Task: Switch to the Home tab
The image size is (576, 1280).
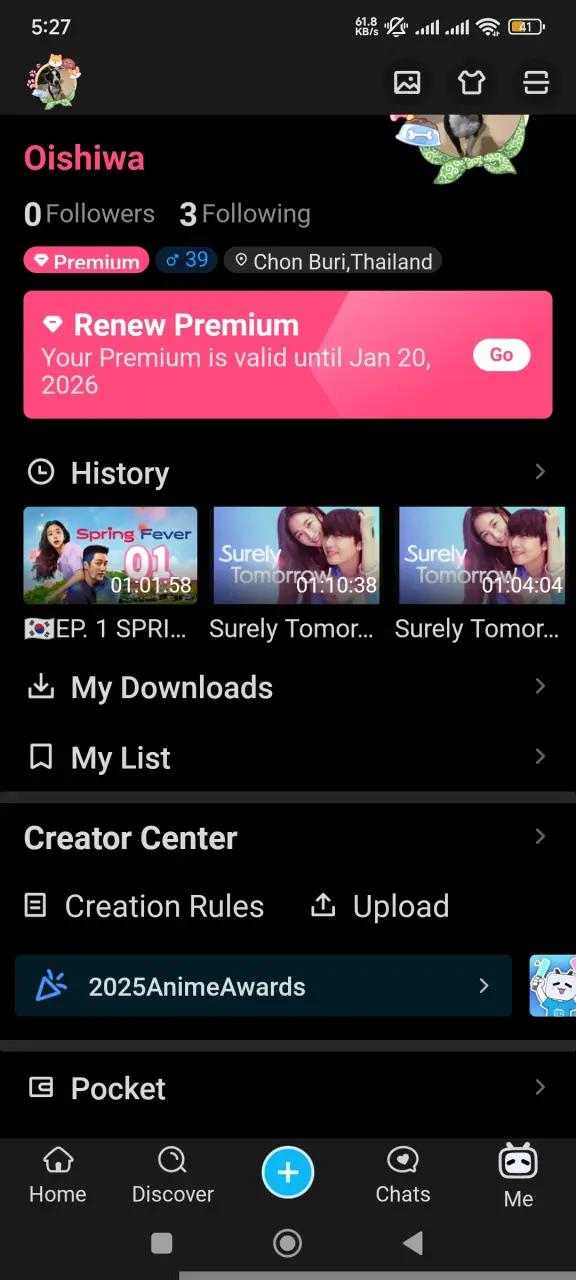Action: coord(58,1176)
